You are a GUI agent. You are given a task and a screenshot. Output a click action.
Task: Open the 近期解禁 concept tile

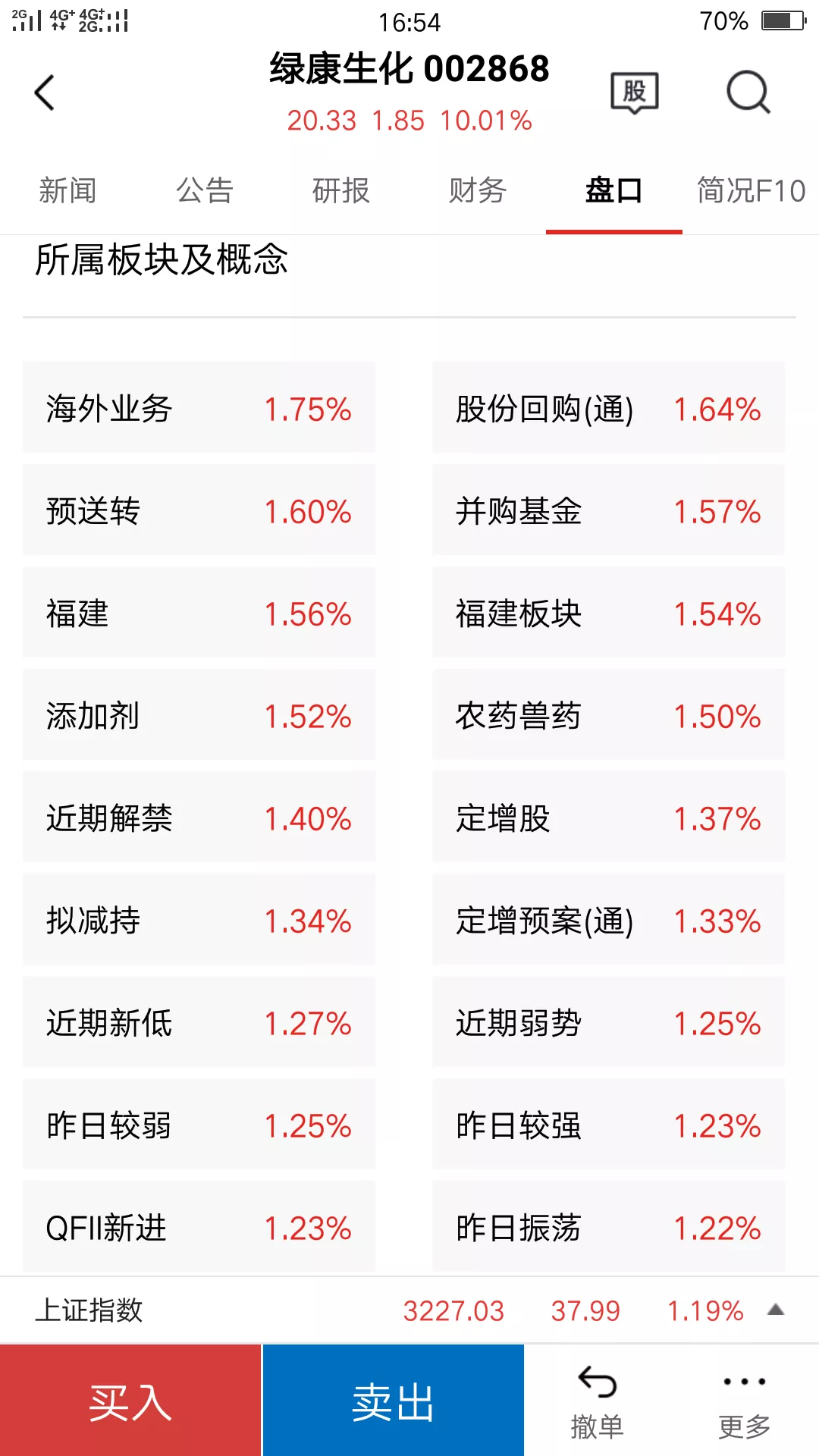point(199,818)
